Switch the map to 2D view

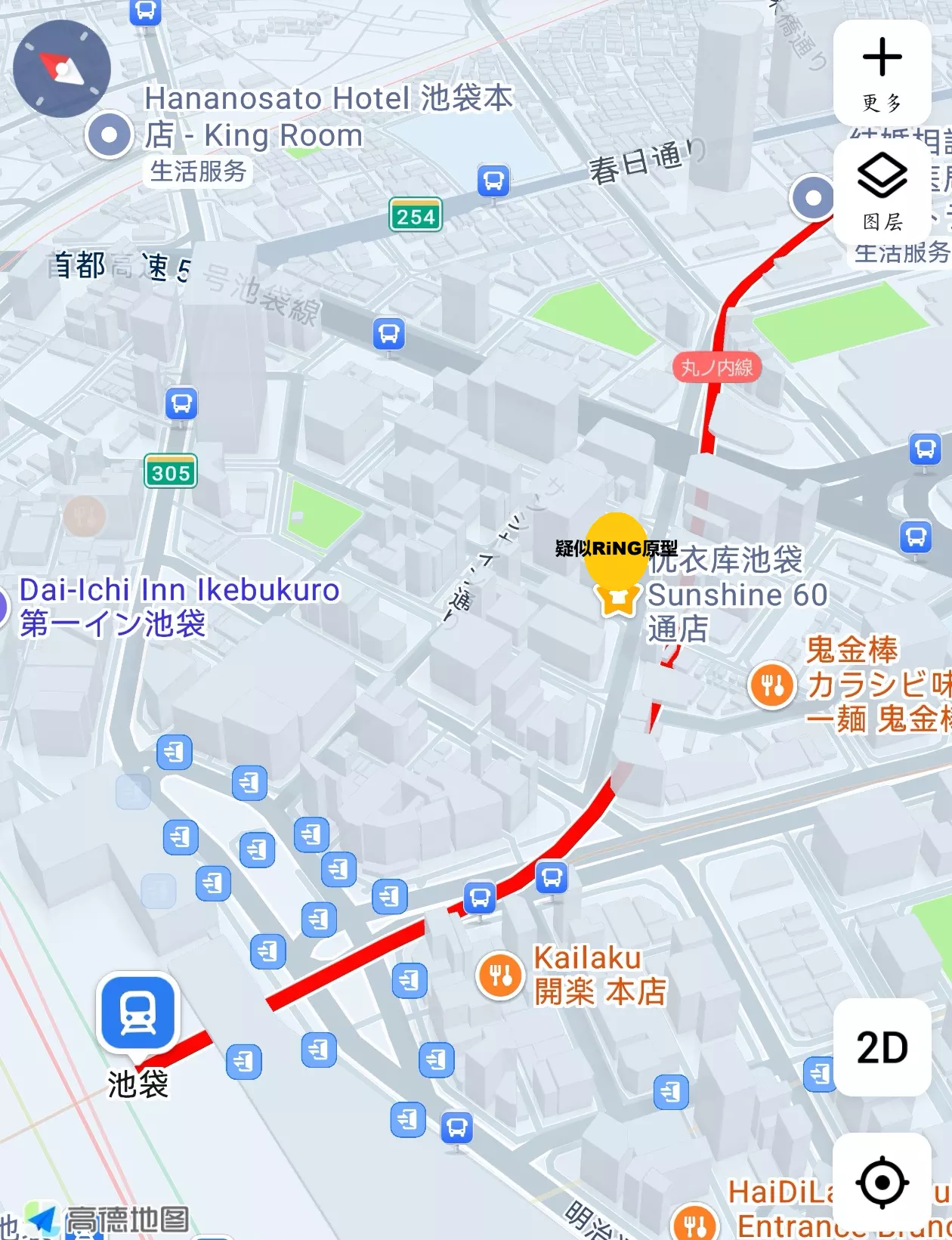pos(882,1047)
